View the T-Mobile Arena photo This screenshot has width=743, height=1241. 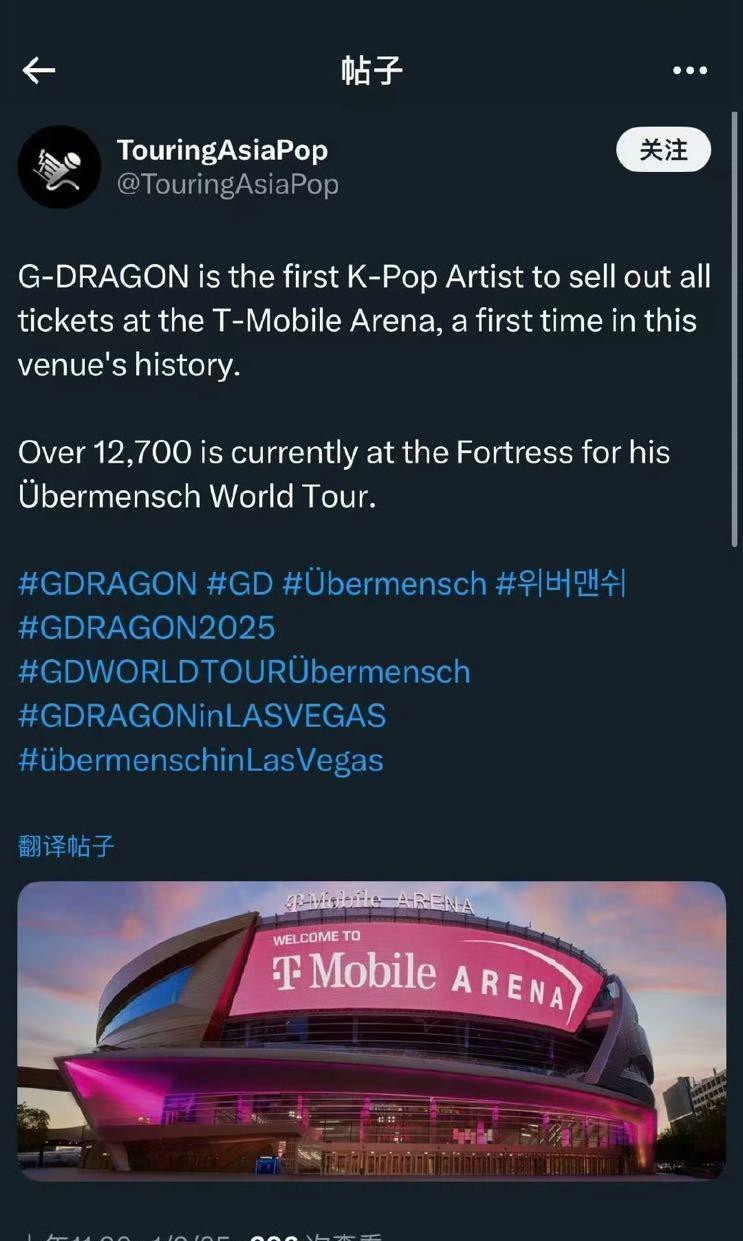point(371,1030)
